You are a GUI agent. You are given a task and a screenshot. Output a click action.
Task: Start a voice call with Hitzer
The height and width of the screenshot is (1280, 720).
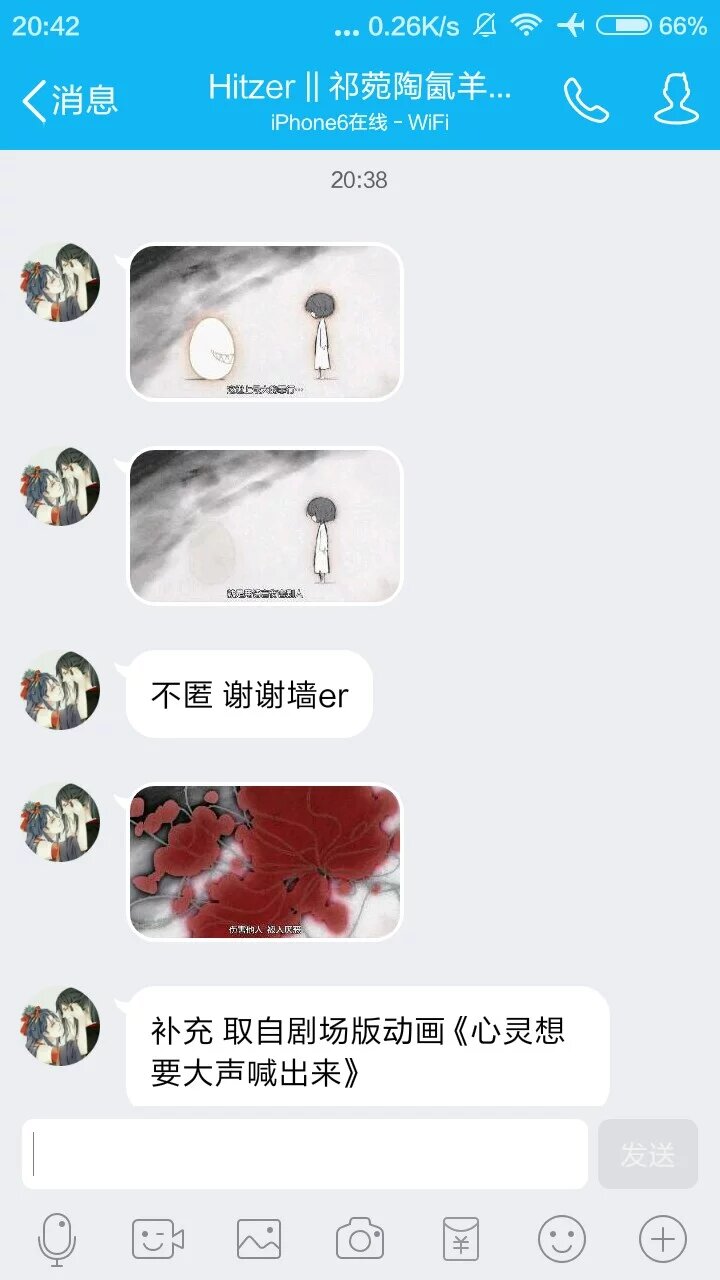tap(585, 100)
